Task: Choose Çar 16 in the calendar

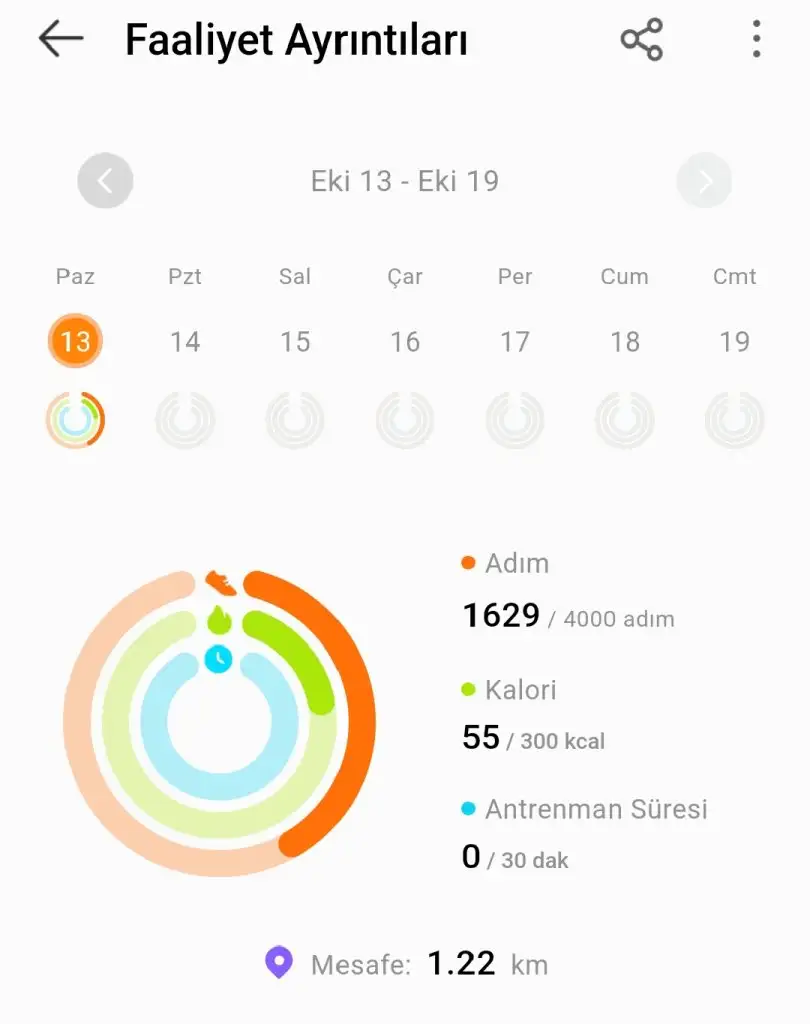Action: tap(405, 342)
